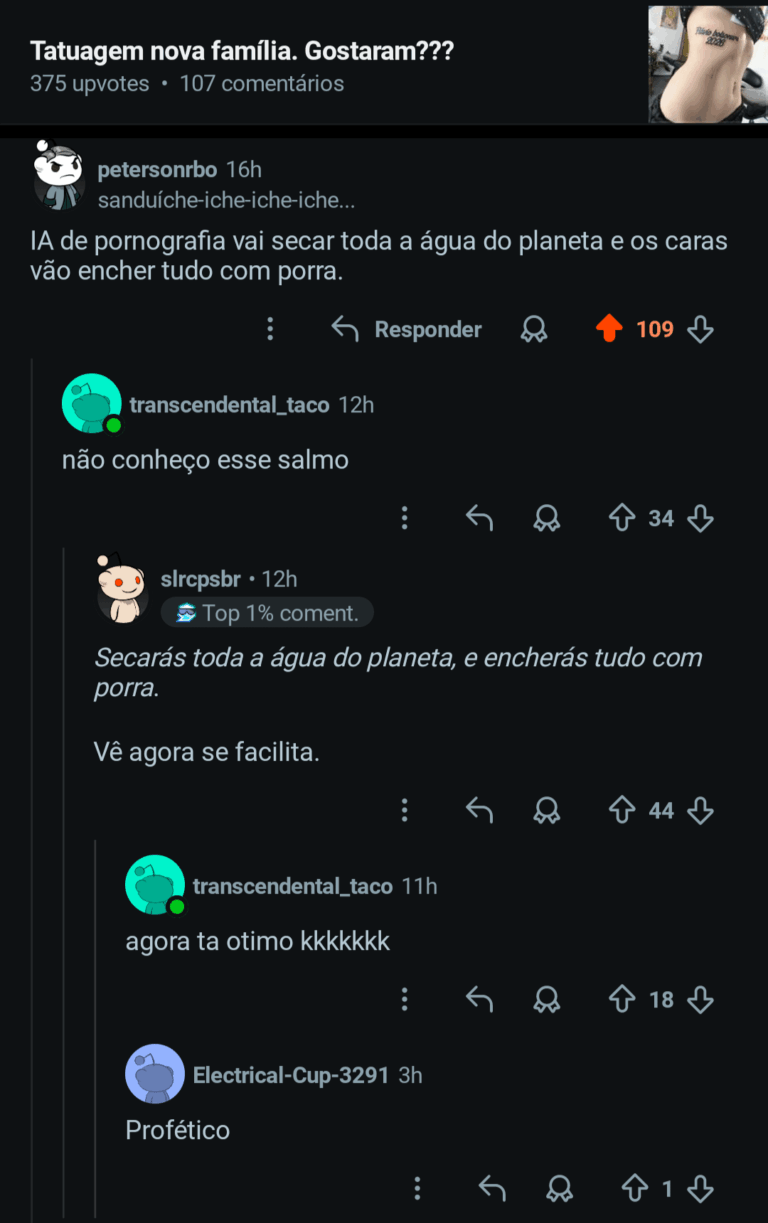Screen dimensions: 768x1223
Task: Upvote the "agora ta otimo kkkkkkk" comment
Action: point(622,999)
